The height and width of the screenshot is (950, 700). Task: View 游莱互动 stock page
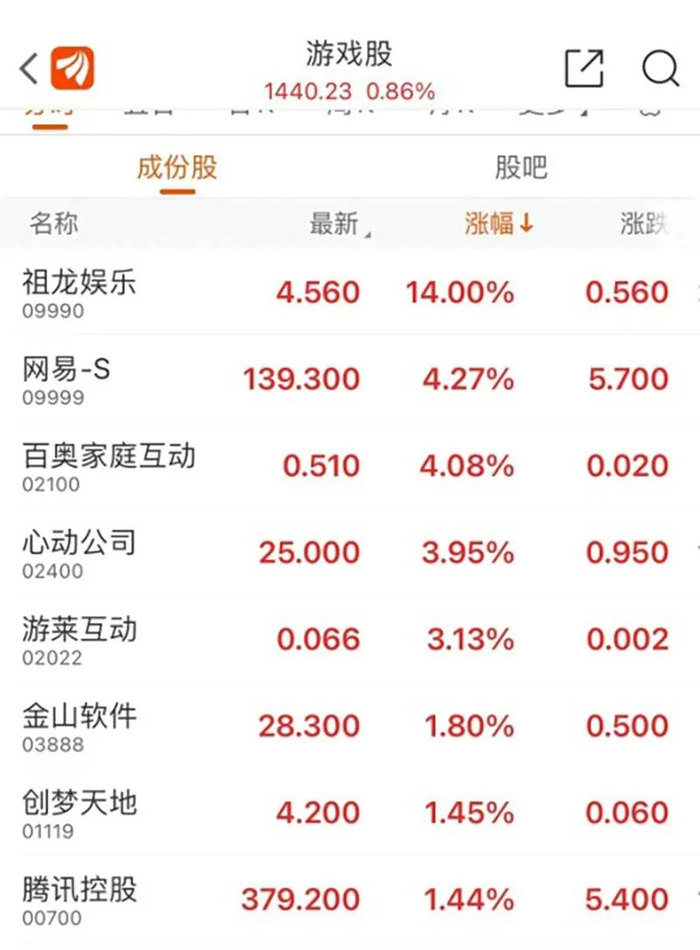pos(79,640)
